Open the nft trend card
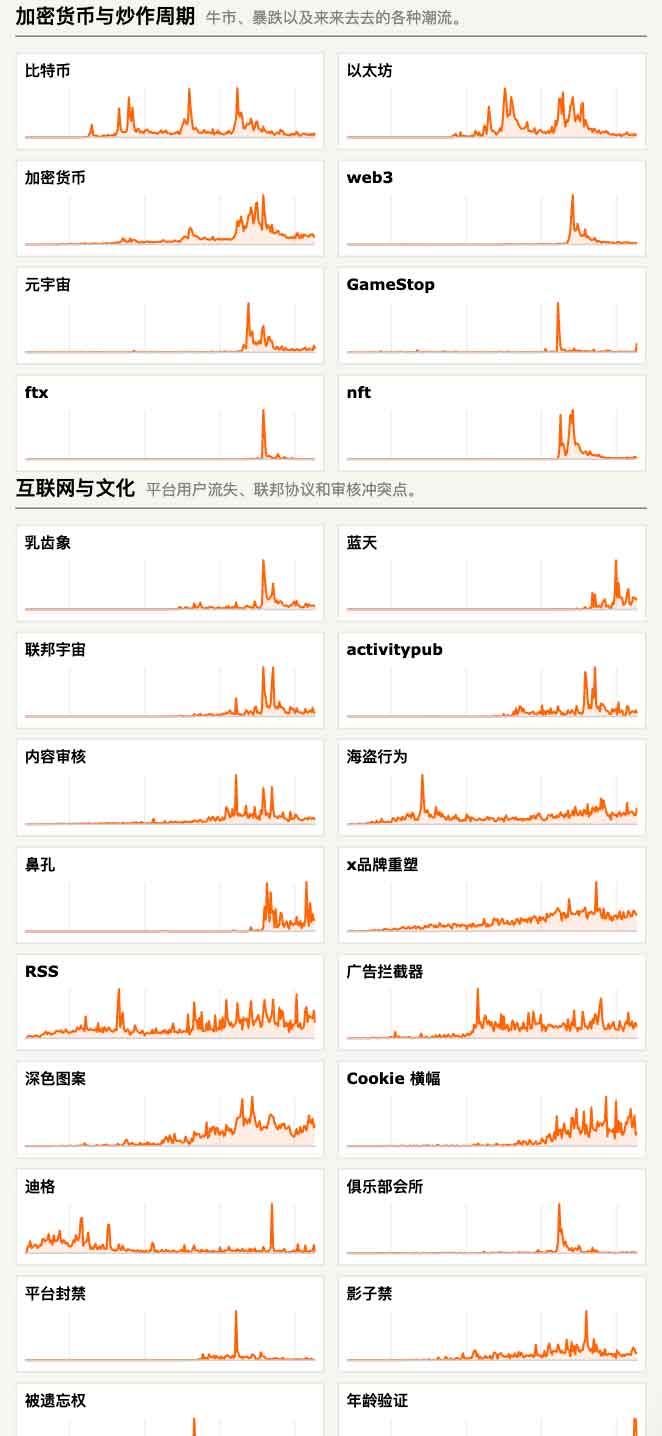 [x=492, y=423]
